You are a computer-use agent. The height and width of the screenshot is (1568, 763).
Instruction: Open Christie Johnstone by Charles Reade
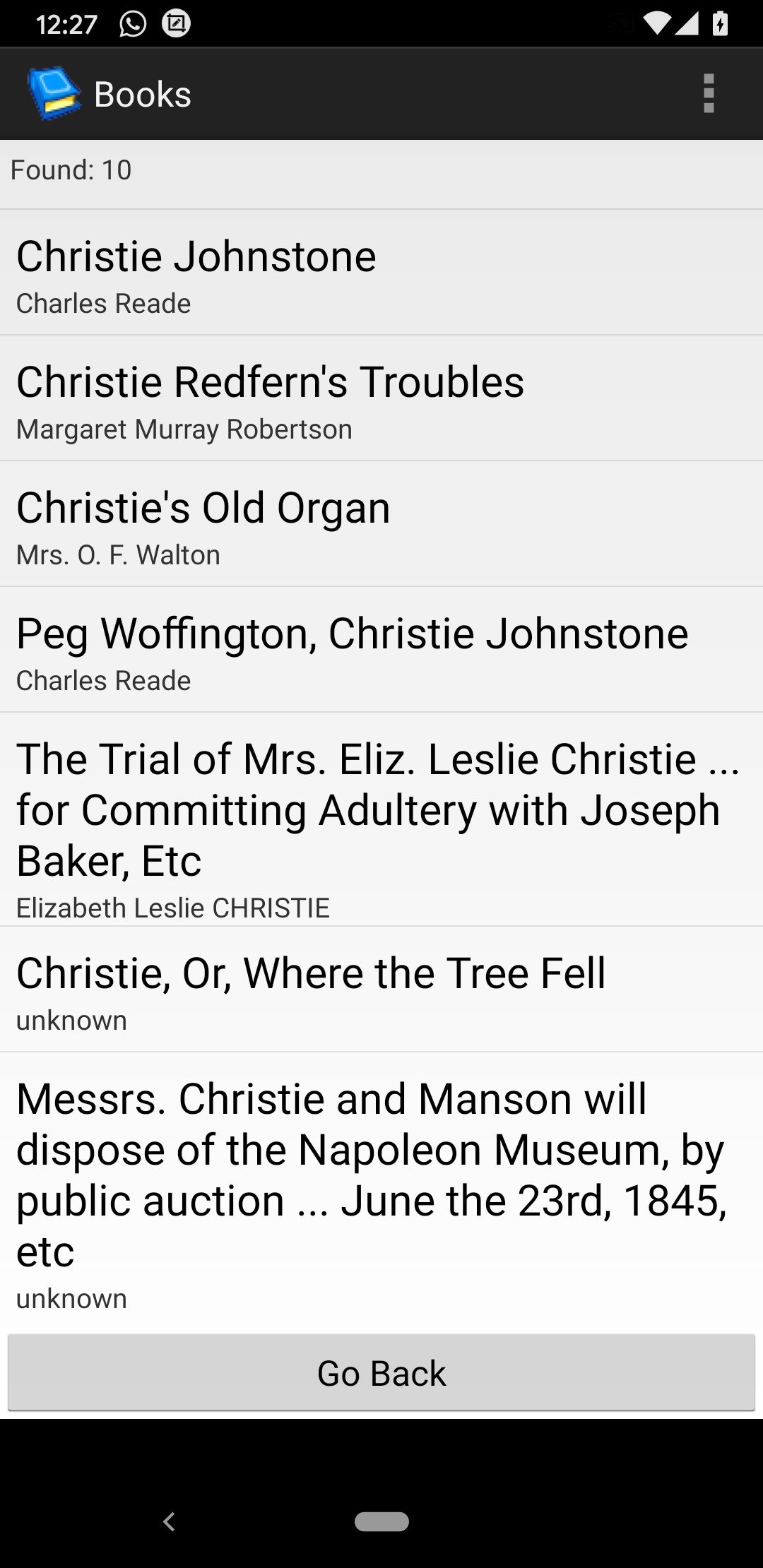click(381, 273)
